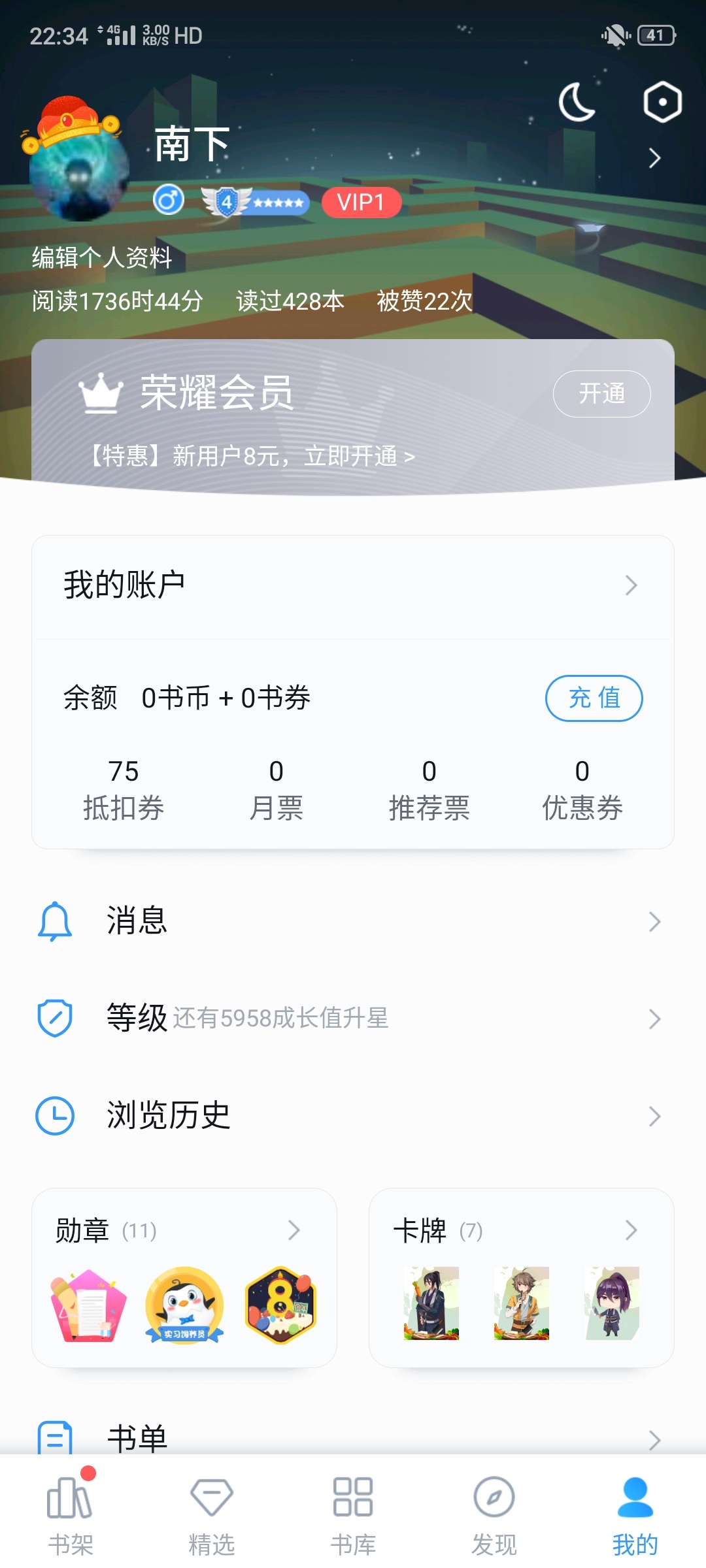Tap 充值 to recharge balance

click(x=594, y=698)
